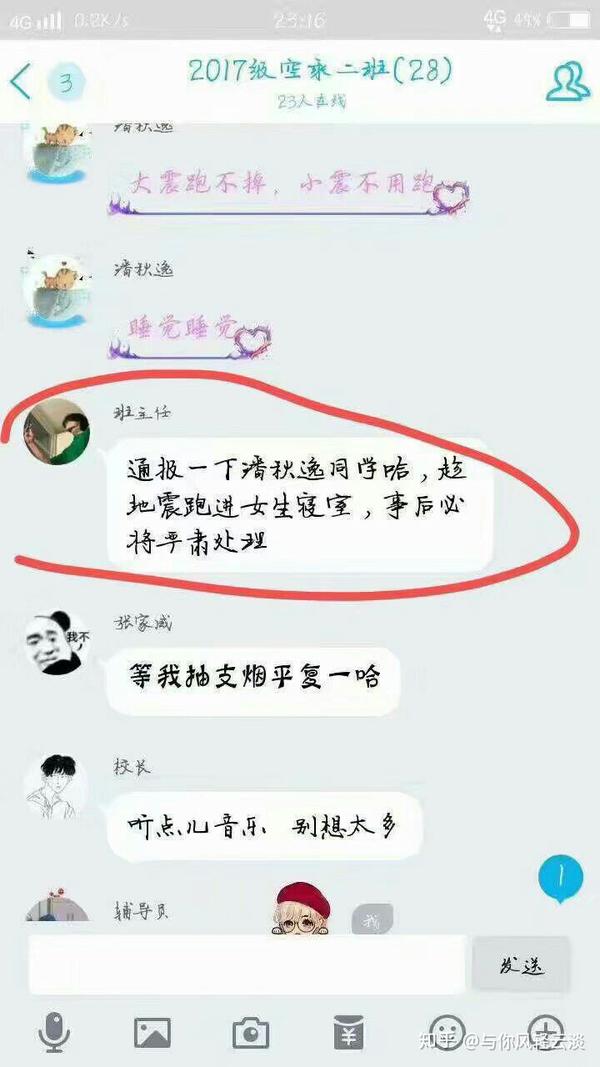Jump to the new unread message bubble
This screenshot has height=1067, width=600.
pos(561,878)
